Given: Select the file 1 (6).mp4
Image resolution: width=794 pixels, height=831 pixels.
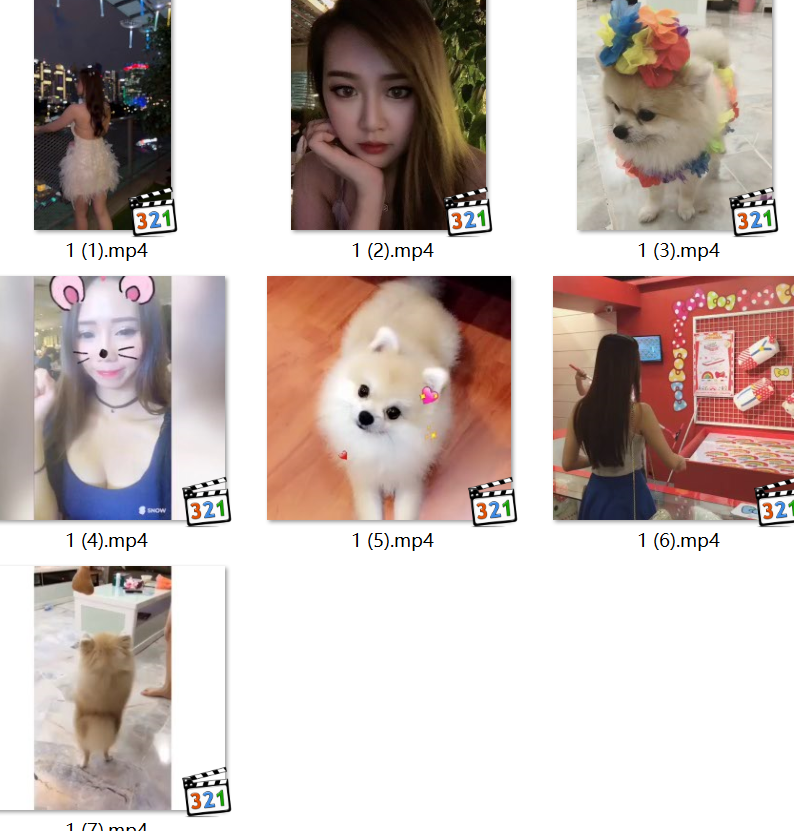Looking at the screenshot, I should point(675,398).
